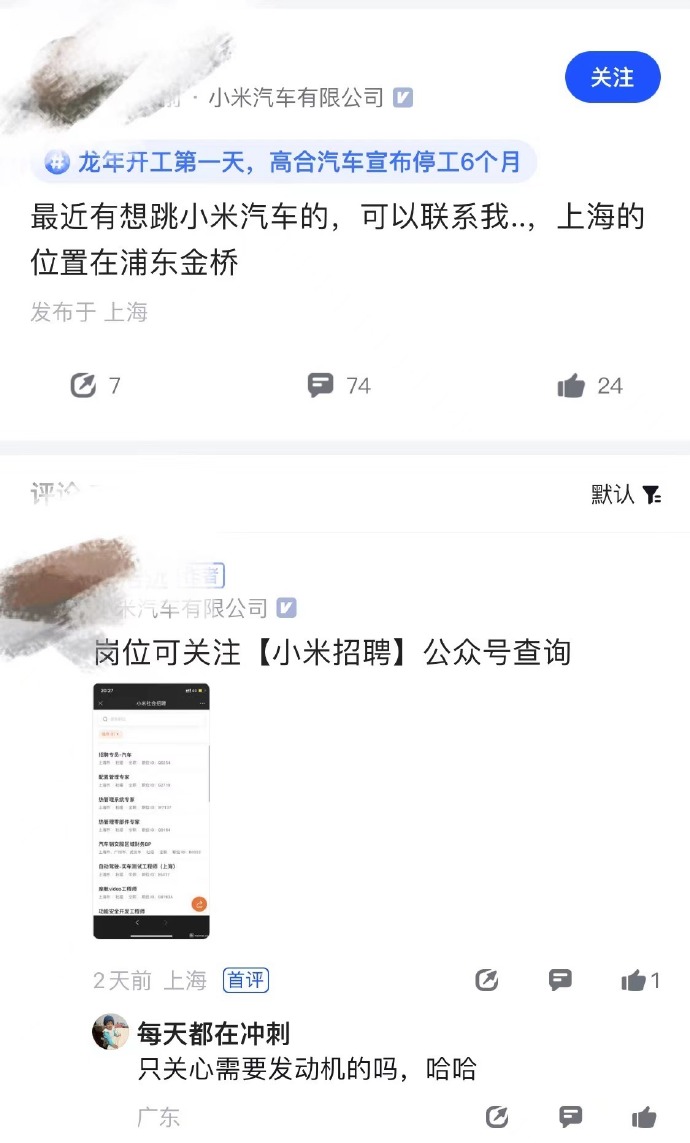This screenshot has height=1143, width=690.
Task: Follow the post author with 关注
Action: click(612, 77)
